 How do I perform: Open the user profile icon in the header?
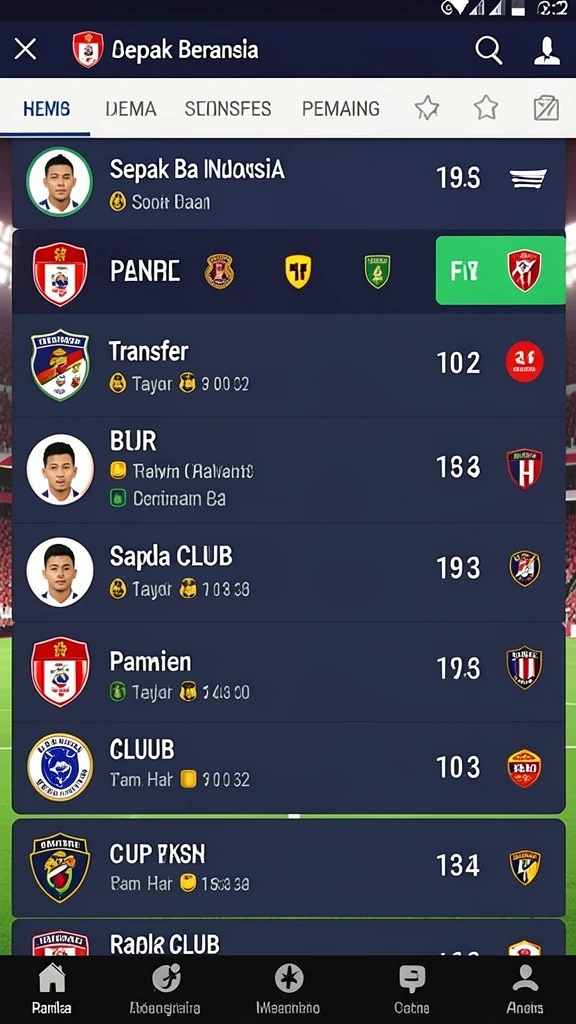547,50
